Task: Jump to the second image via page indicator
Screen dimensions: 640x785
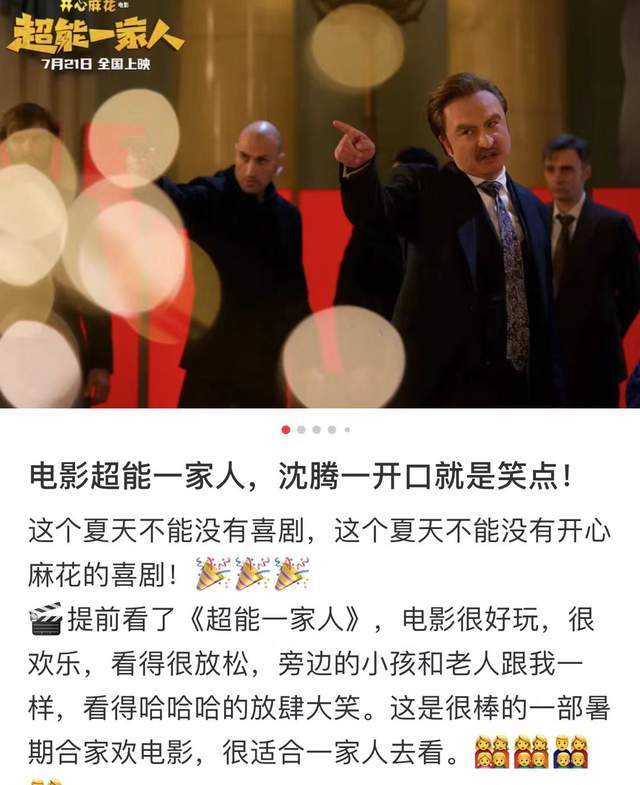Action: click(301, 429)
